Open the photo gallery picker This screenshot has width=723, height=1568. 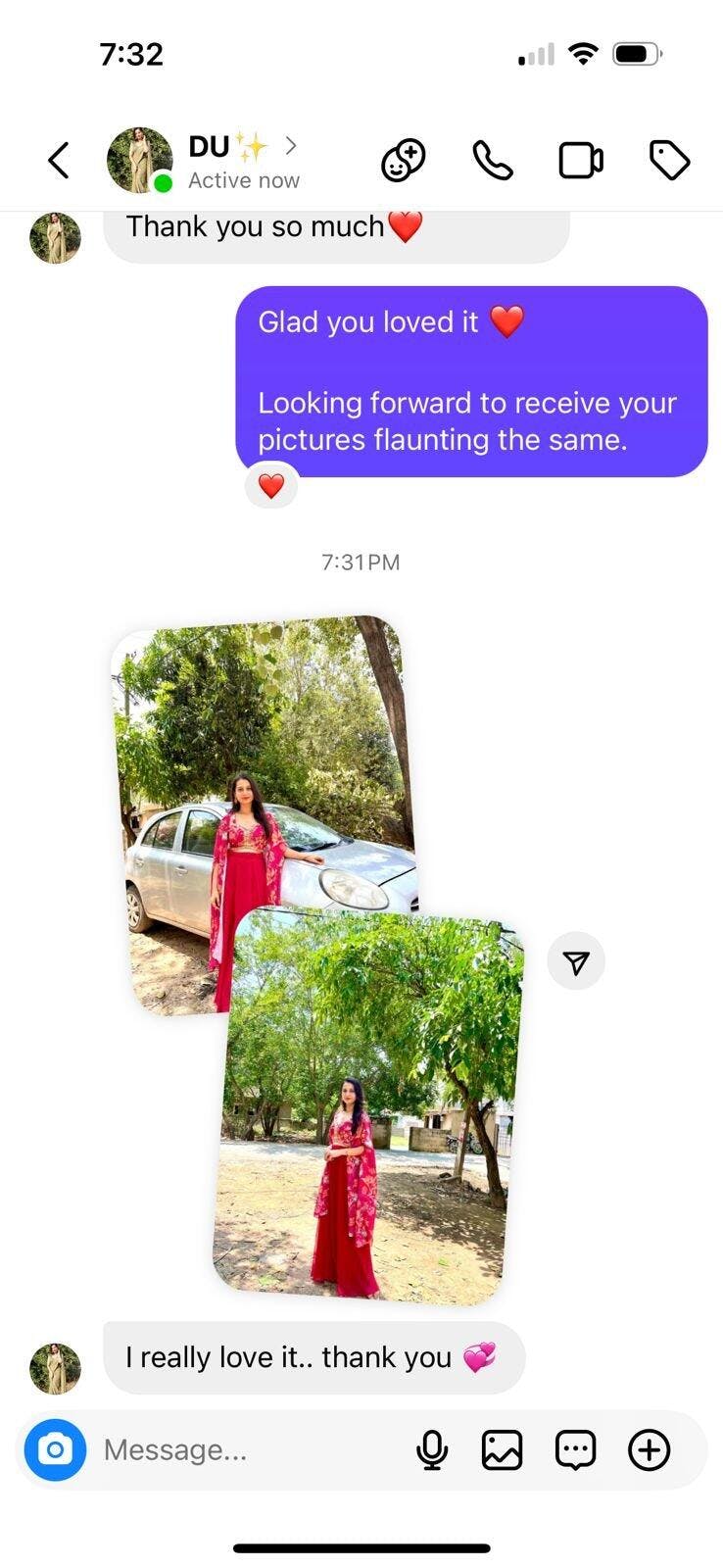click(x=502, y=1449)
